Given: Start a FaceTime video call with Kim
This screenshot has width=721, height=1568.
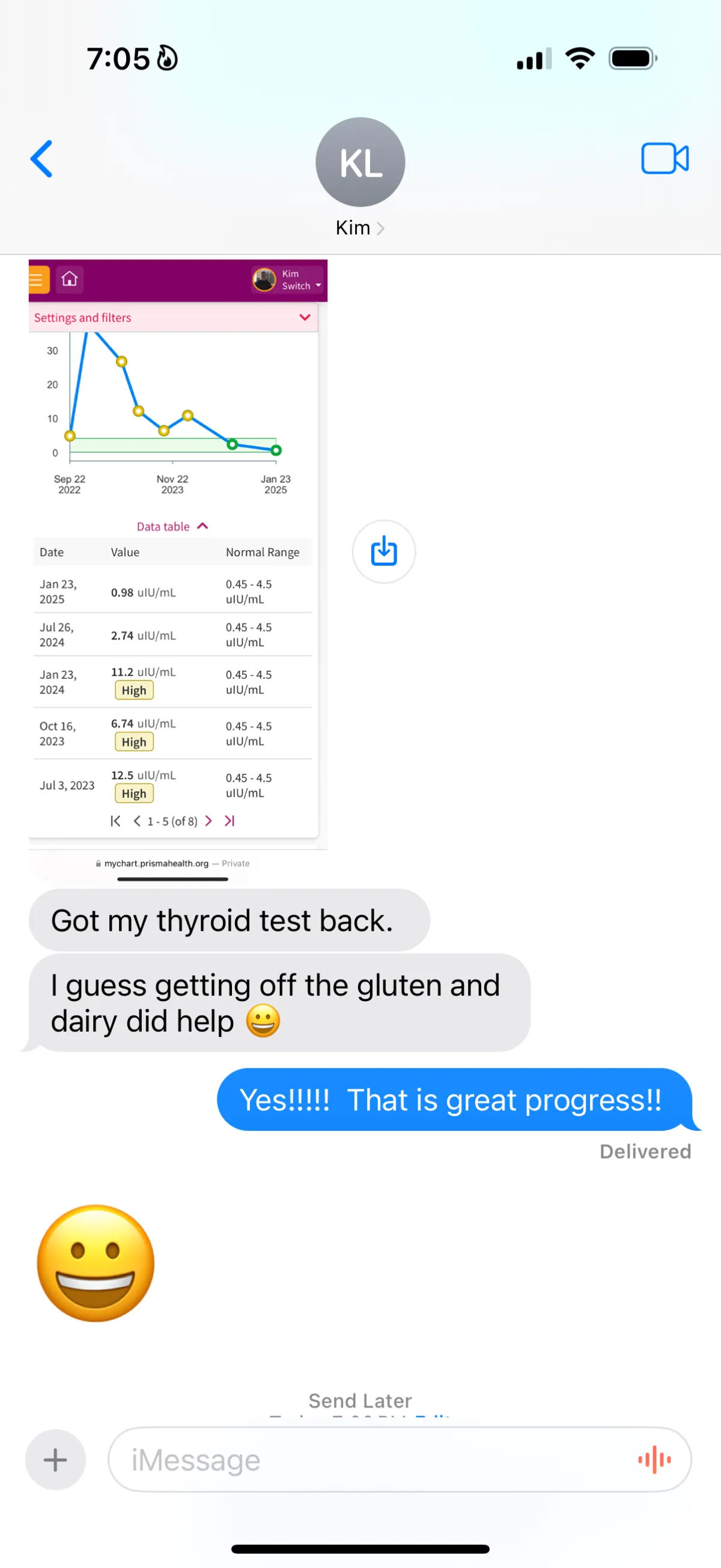Looking at the screenshot, I should [665, 159].
